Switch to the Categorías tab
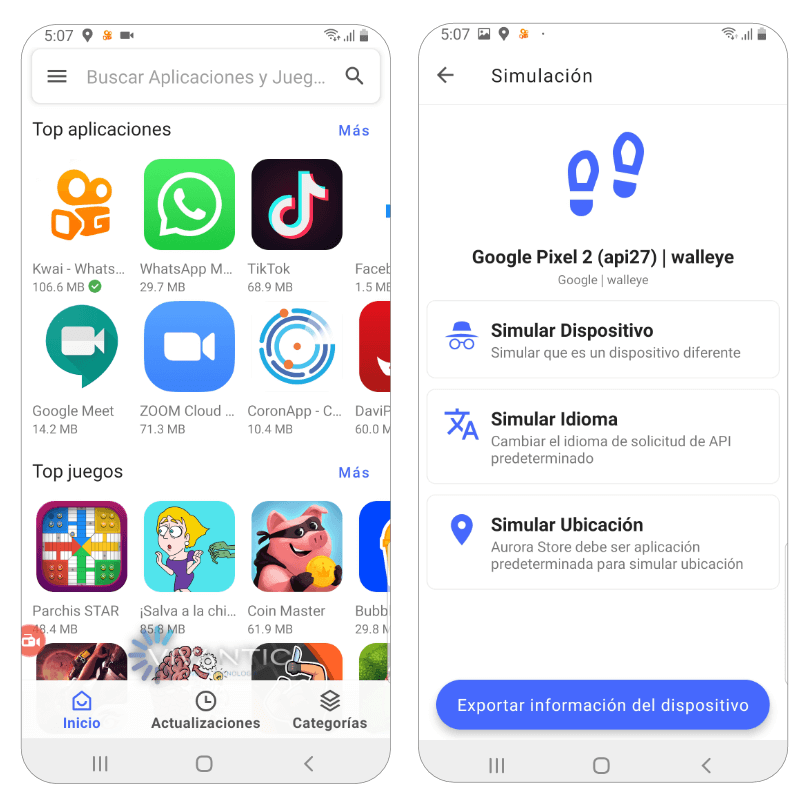Image resolution: width=800 pixels, height=800 pixels. [x=329, y=710]
